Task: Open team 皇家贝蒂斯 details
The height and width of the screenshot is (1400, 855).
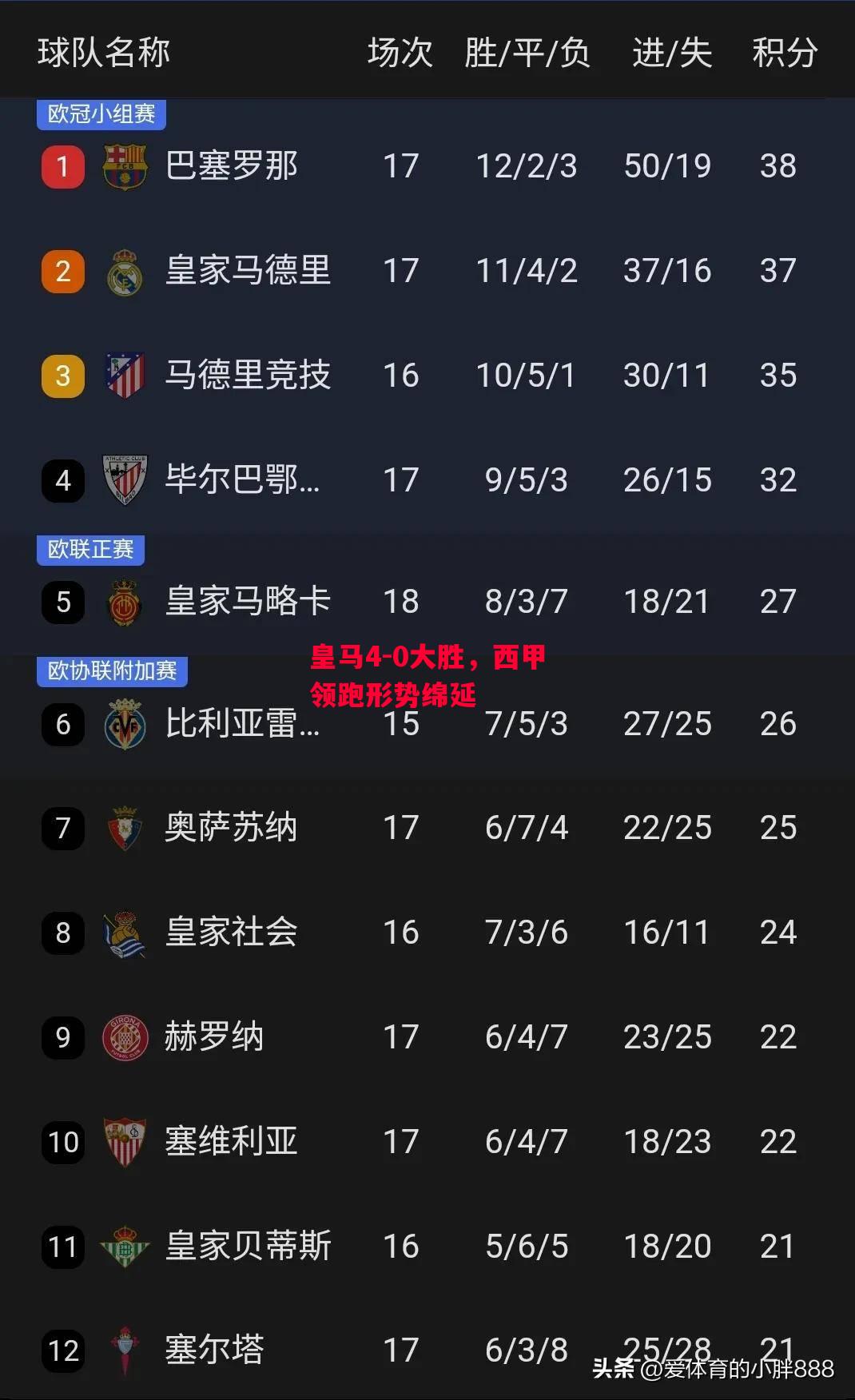Action: point(248,1247)
